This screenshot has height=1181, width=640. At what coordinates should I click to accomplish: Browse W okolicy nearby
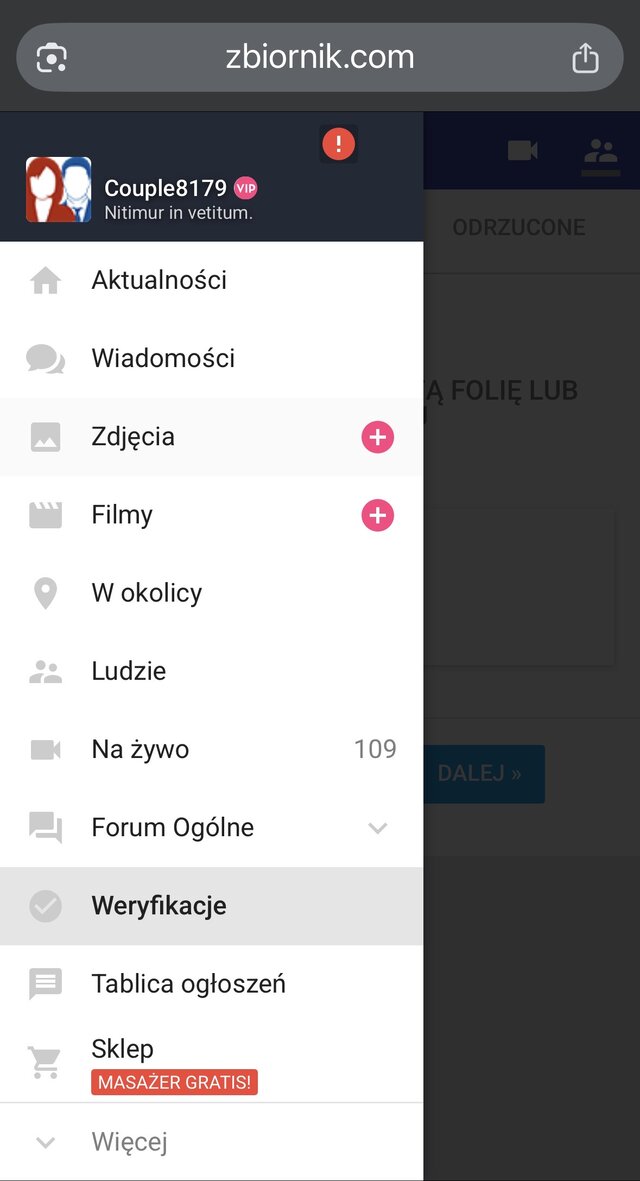(x=147, y=593)
